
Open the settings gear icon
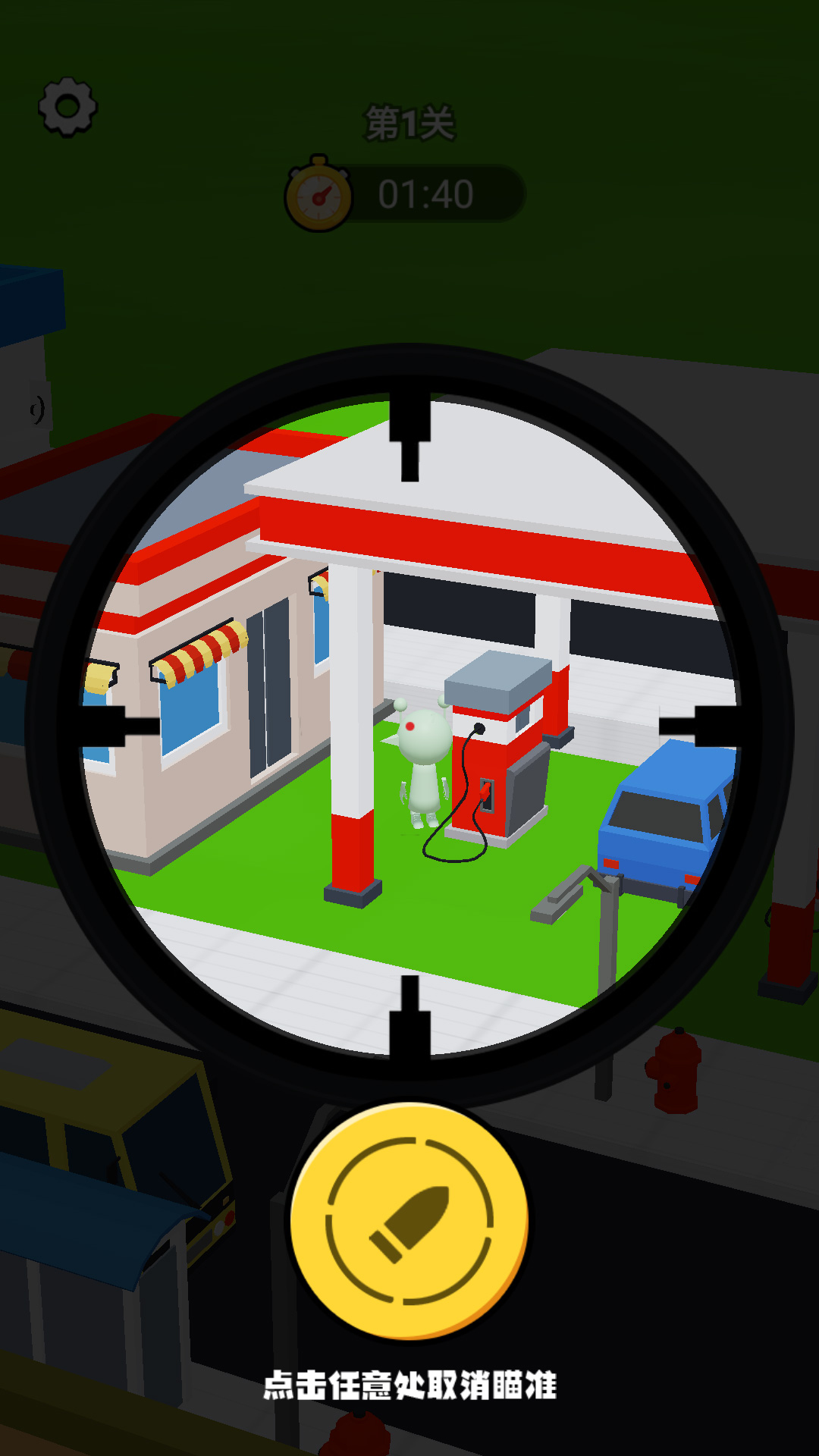click(67, 107)
